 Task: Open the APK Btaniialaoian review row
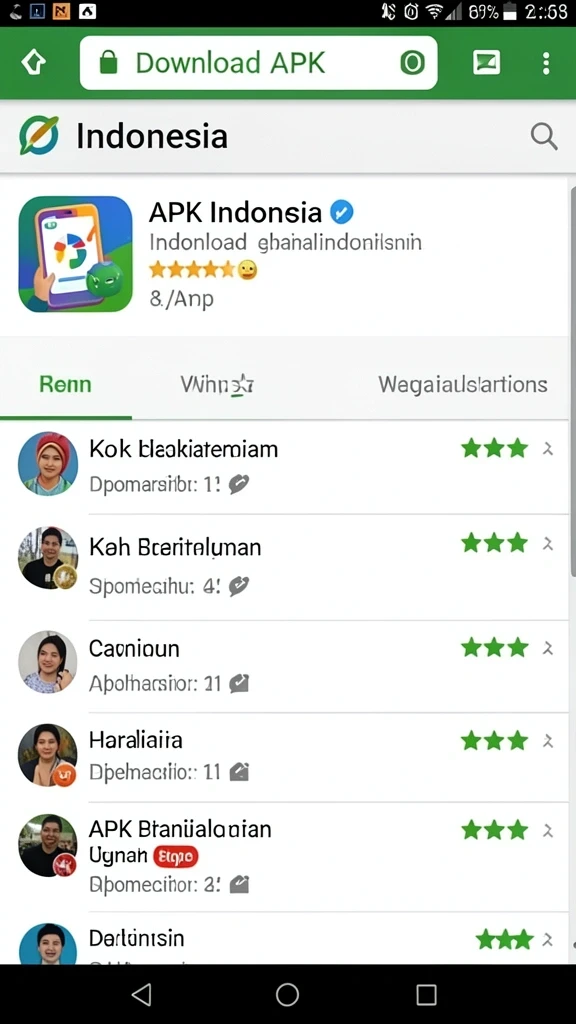coord(285,856)
